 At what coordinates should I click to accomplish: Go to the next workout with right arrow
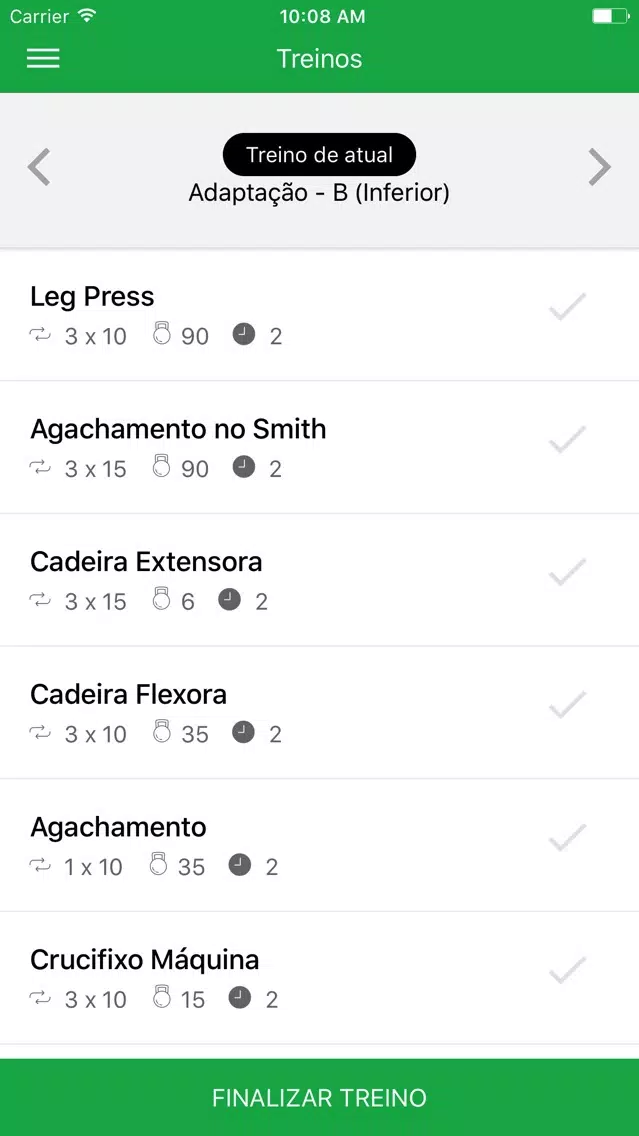pyautogui.click(x=599, y=167)
